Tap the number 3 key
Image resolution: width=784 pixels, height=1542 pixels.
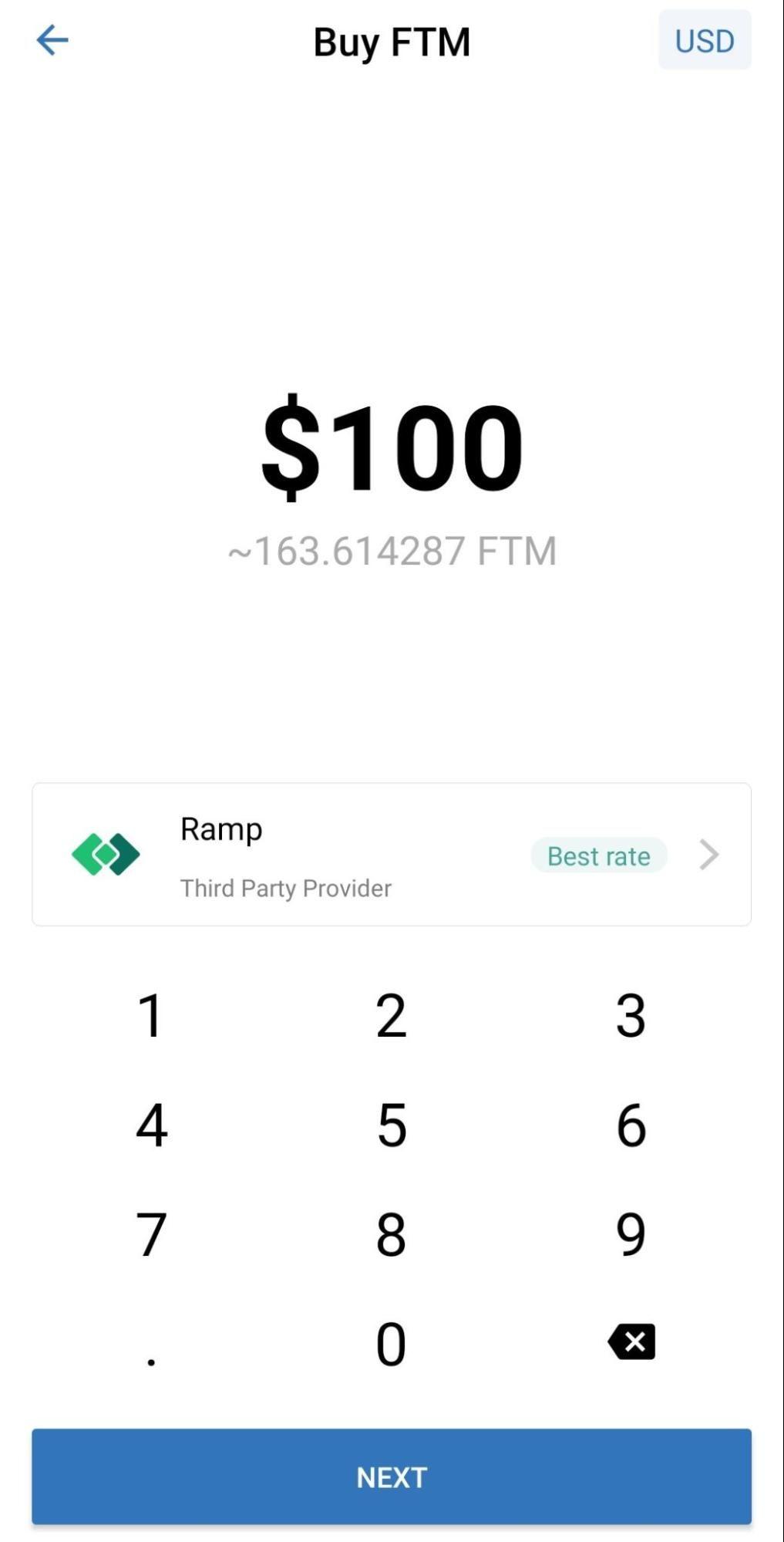[631, 1016]
